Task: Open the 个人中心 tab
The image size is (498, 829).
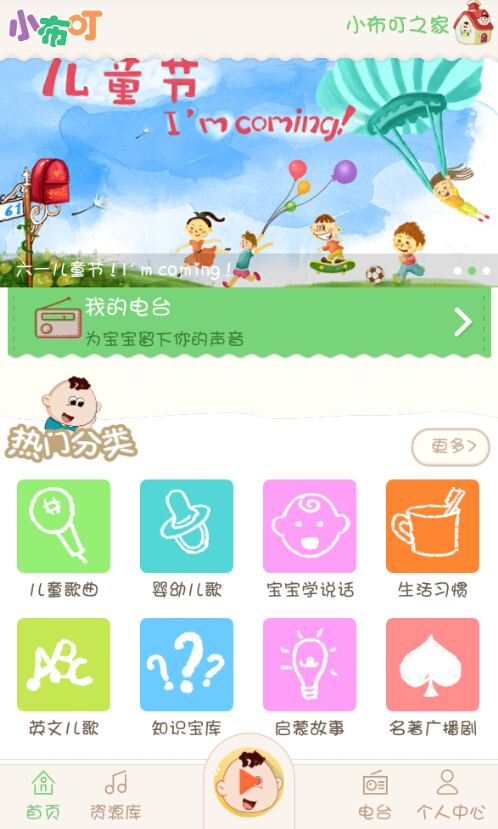Action: (x=450, y=795)
